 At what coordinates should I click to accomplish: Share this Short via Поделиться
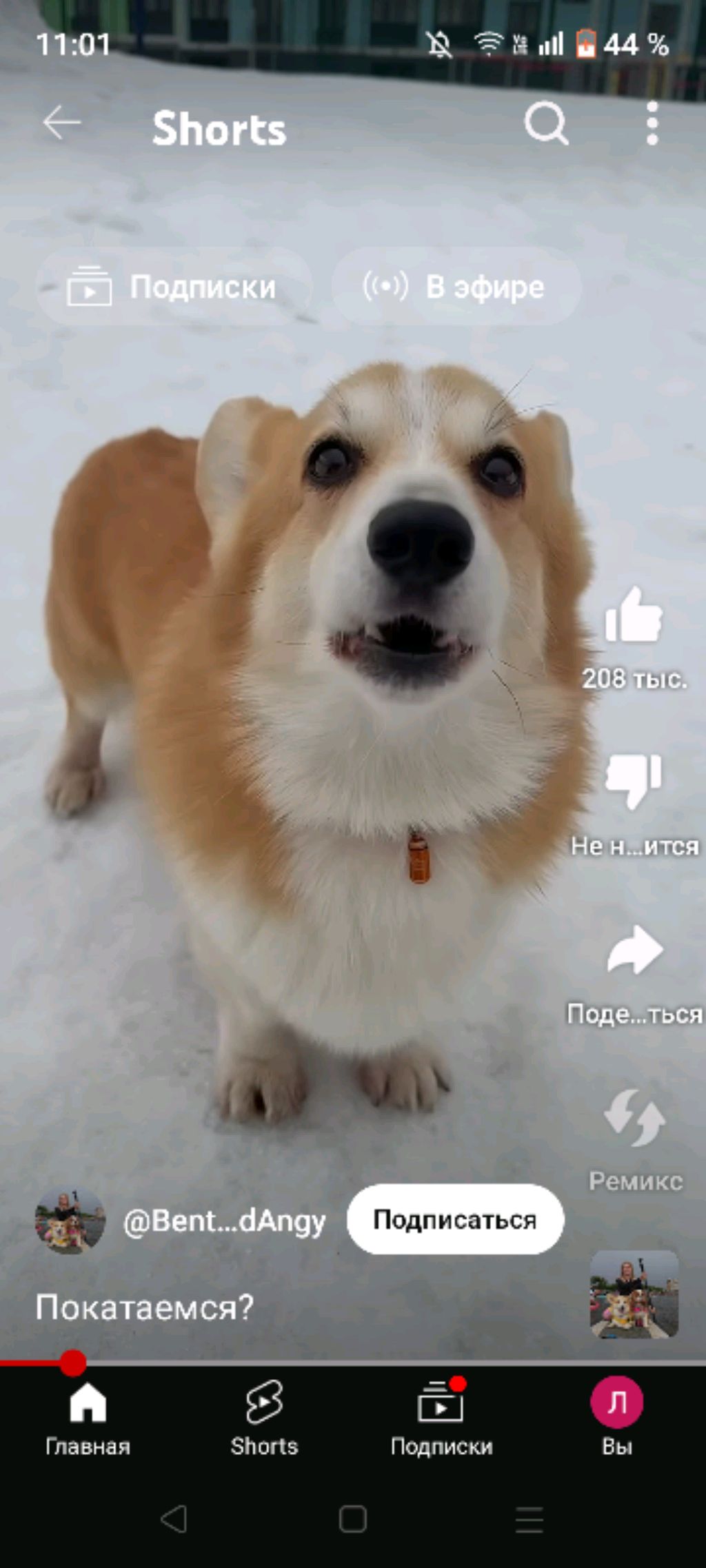tap(634, 950)
